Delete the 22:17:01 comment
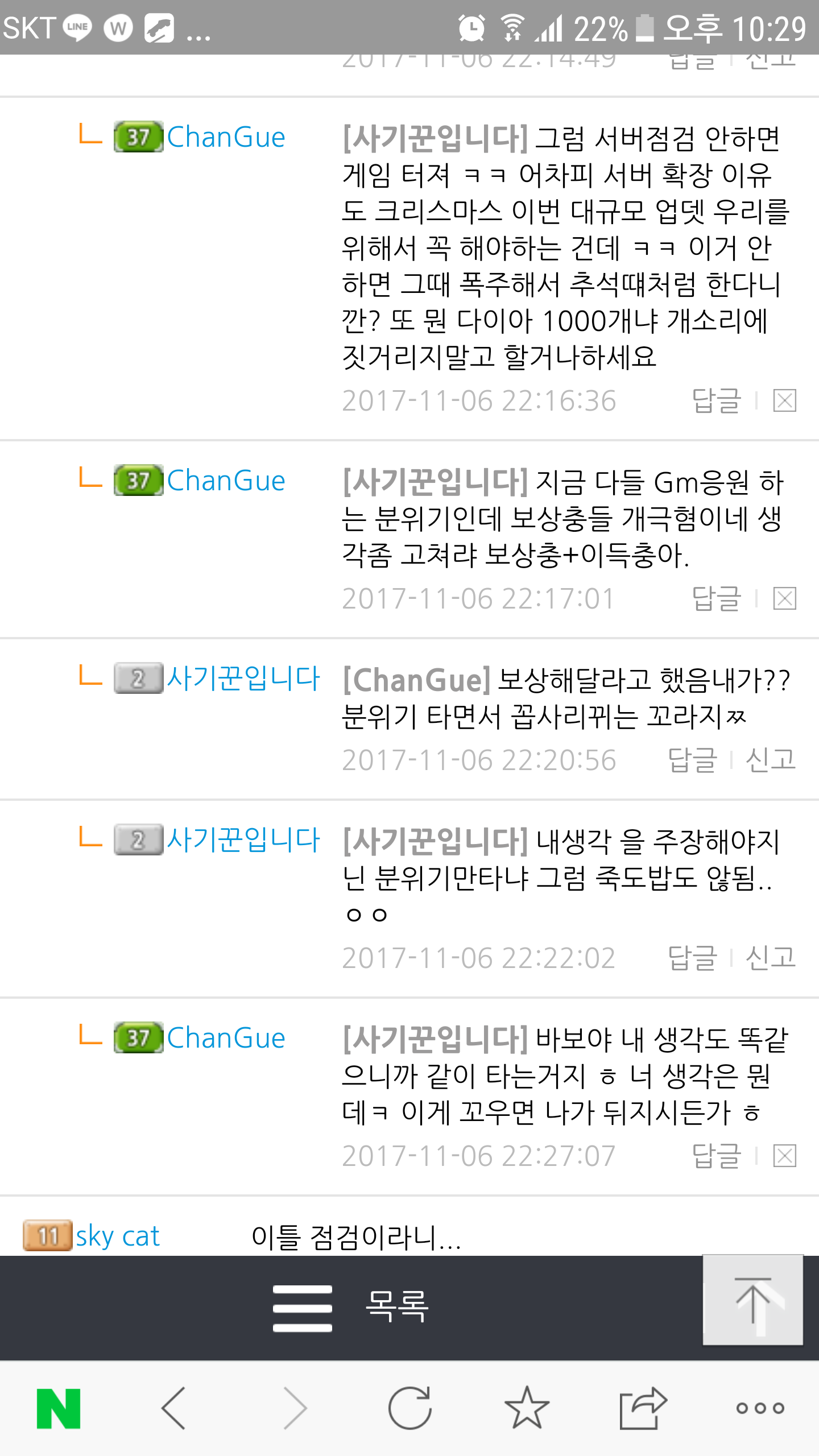This screenshot has width=819, height=1456. pos(784,599)
